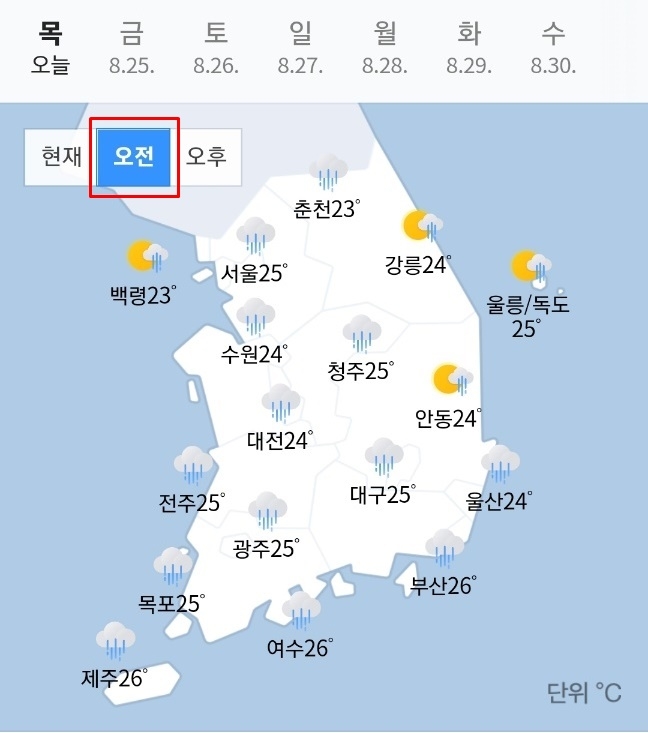Viewport: 648px width, 733px height.
Task: Select Friday 8.25. in the date tabs
Action: click(131, 50)
